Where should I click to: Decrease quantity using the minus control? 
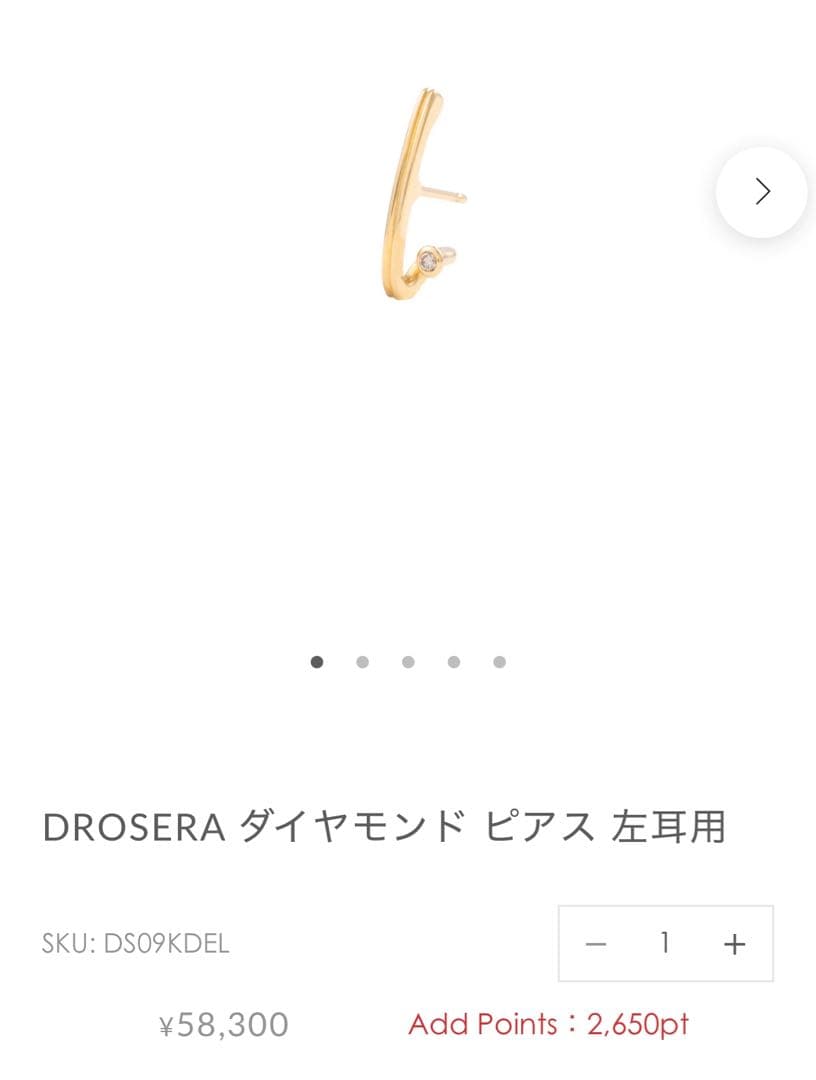(x=596, y=944)
